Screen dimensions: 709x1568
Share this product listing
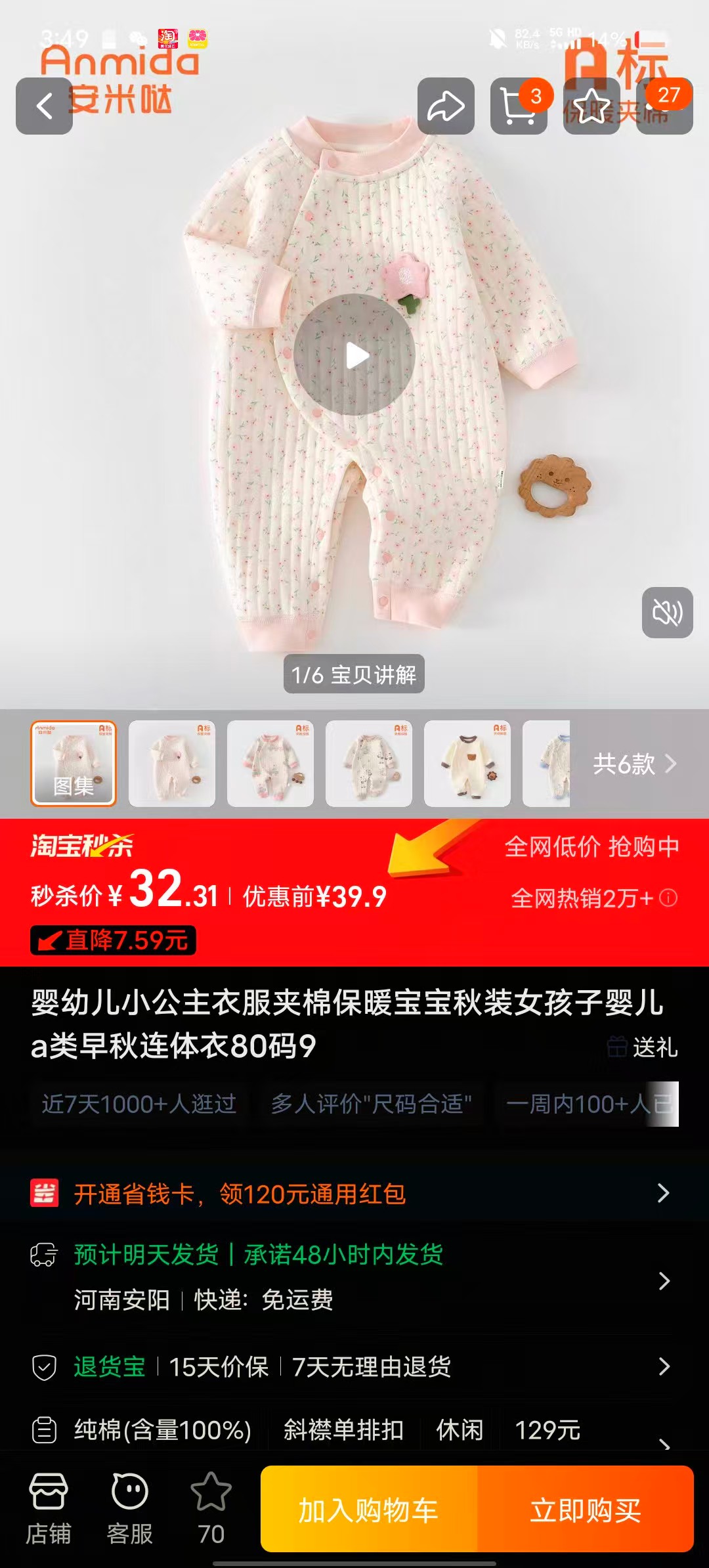point(446,106)
